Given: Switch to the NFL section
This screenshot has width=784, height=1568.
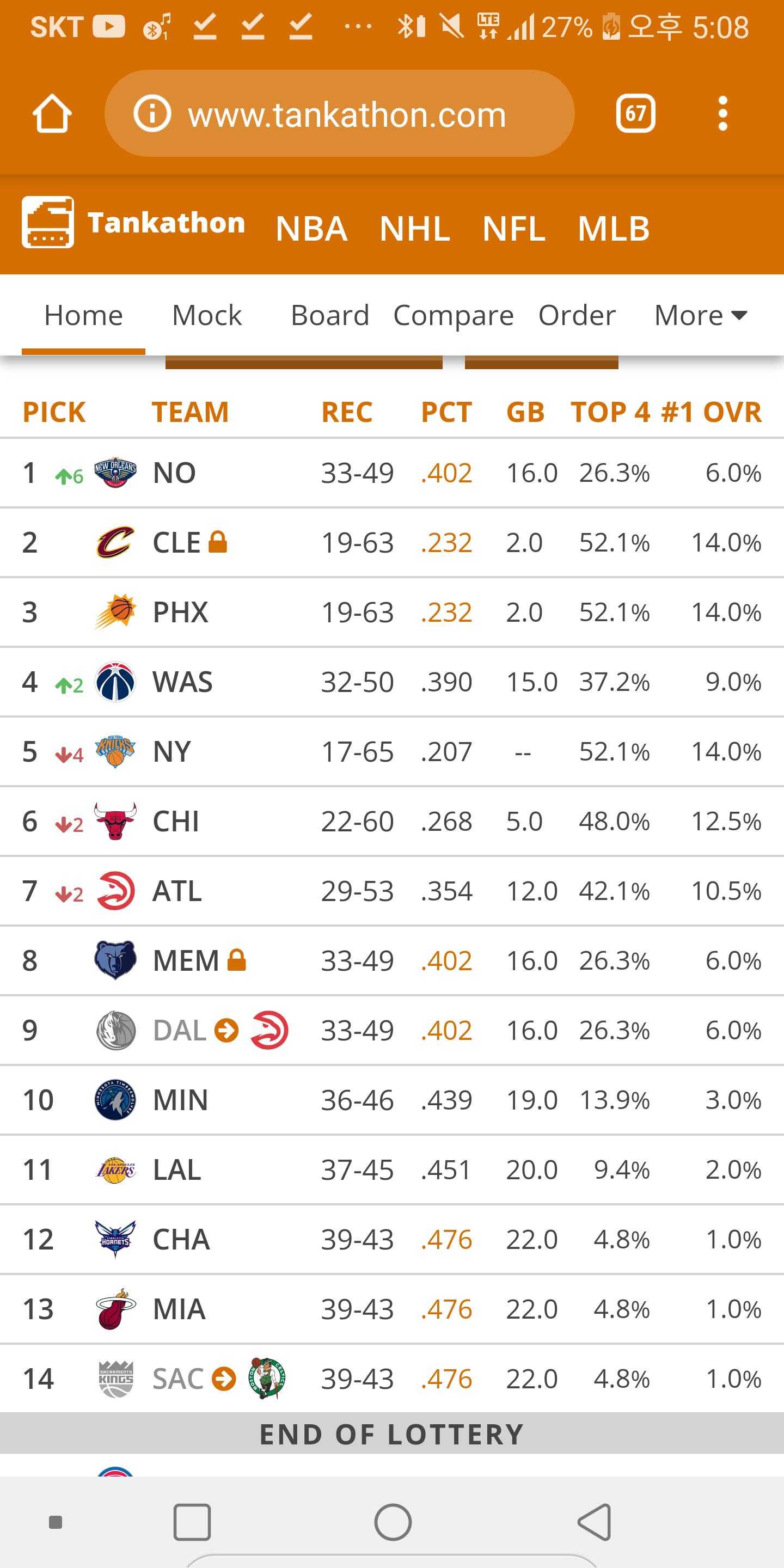Looking at the screenshot, I should (514, 229).
